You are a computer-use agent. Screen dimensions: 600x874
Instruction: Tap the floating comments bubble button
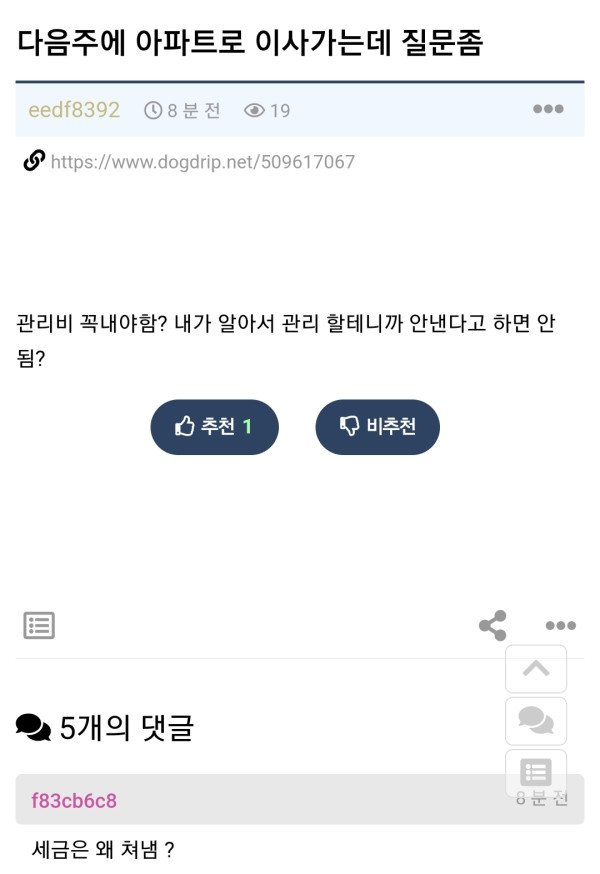point(536,720)
